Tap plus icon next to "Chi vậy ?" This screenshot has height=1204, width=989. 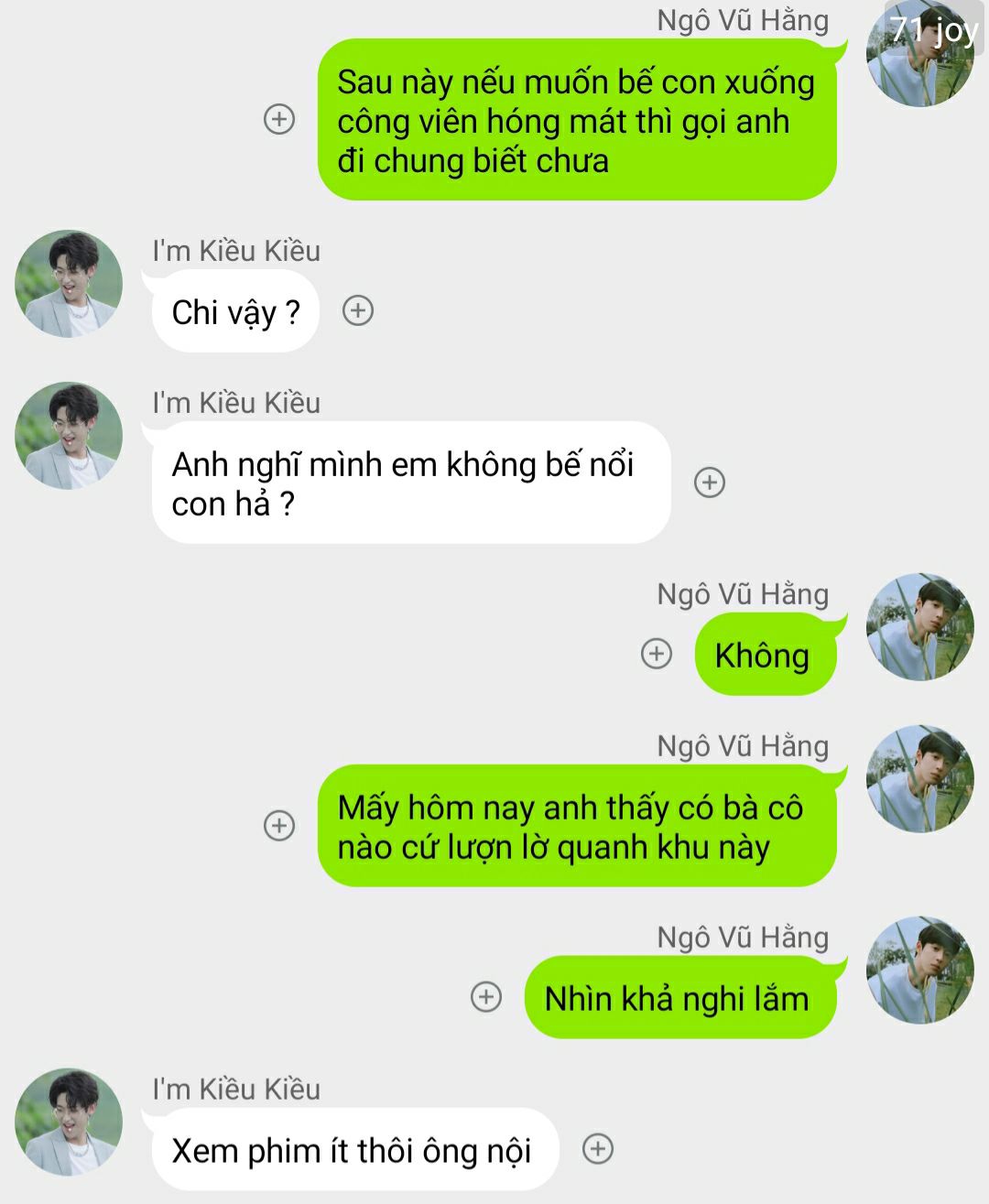click(358, 311)
